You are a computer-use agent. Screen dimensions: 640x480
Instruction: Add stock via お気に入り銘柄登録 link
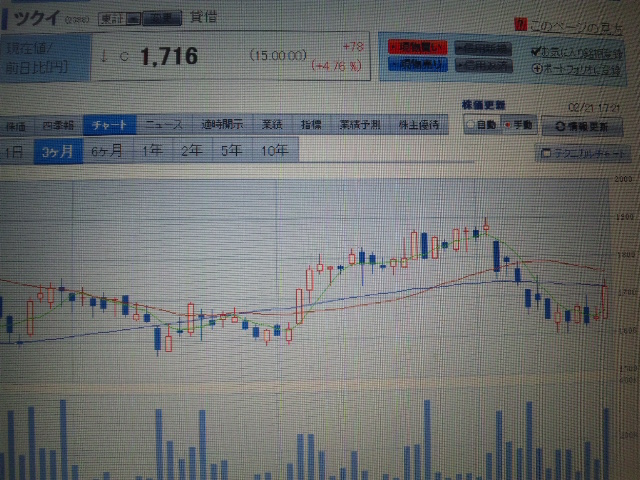pyautogui.click(x=584, y=50)
